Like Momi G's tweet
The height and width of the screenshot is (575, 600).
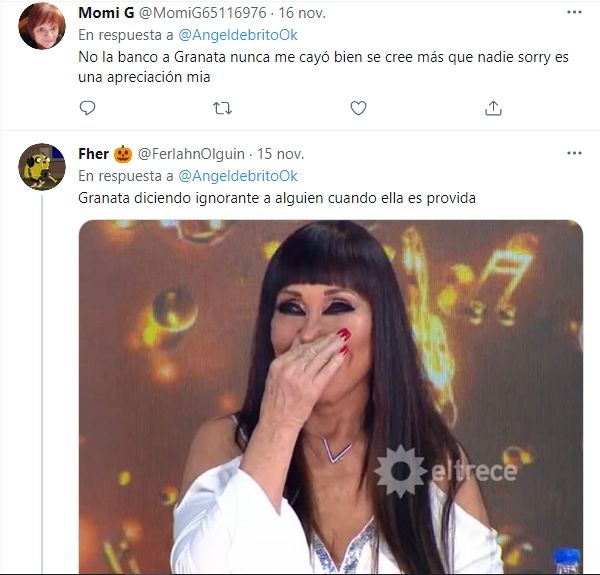coord(358,108)
